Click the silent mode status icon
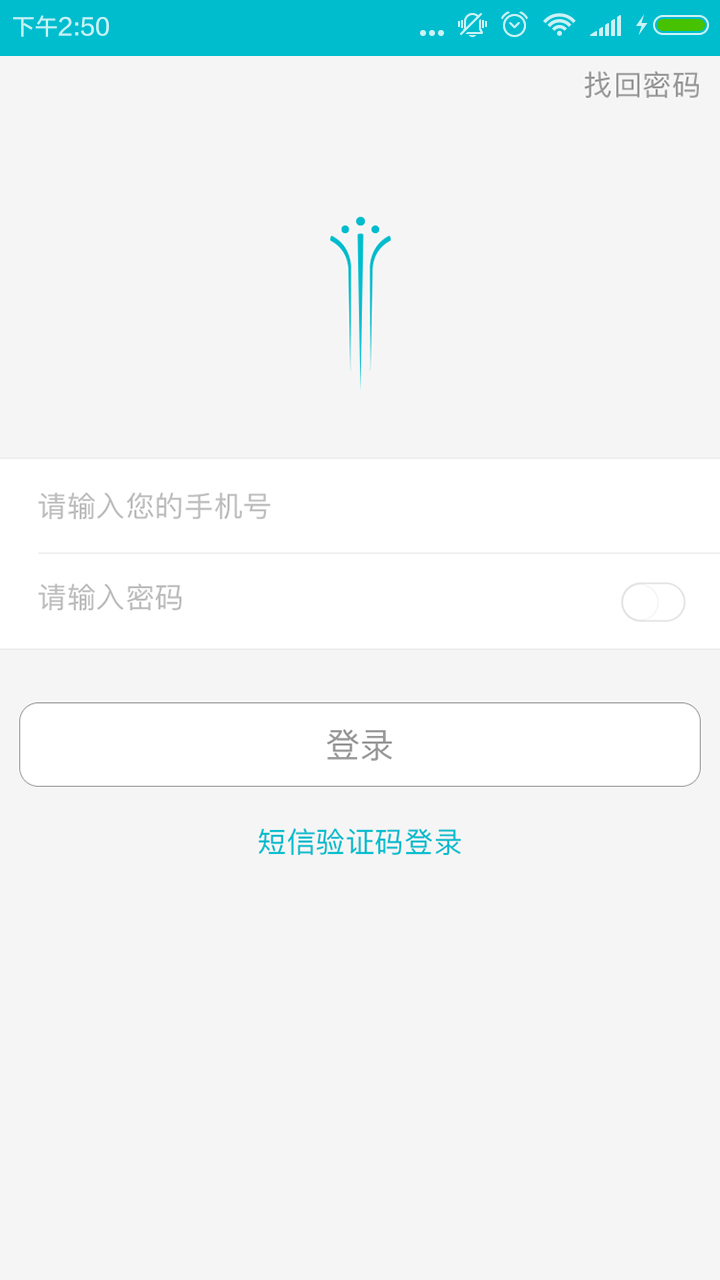 (470, 27)
